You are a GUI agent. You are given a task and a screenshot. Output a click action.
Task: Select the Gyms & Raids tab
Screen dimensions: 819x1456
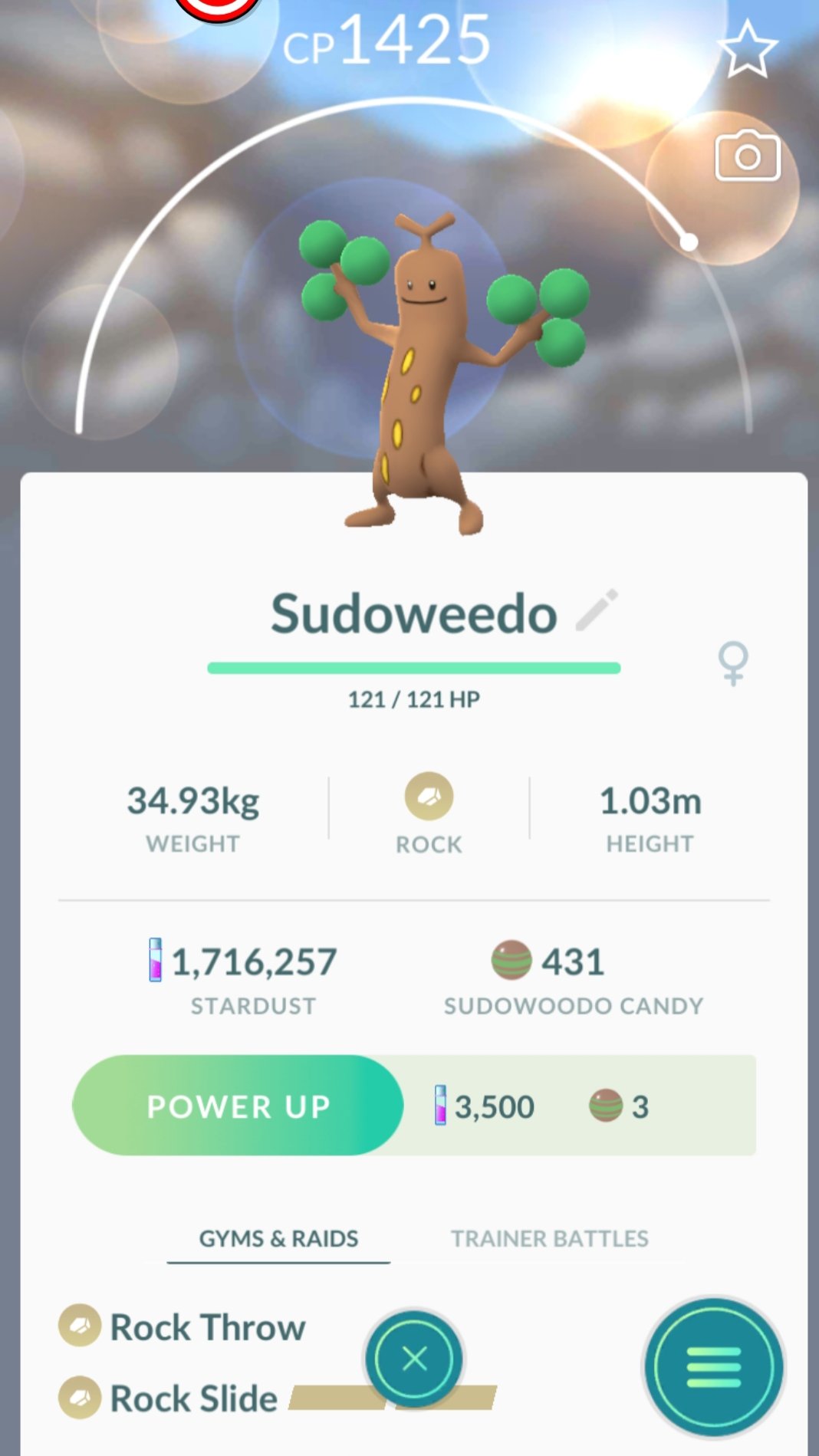278,1238
